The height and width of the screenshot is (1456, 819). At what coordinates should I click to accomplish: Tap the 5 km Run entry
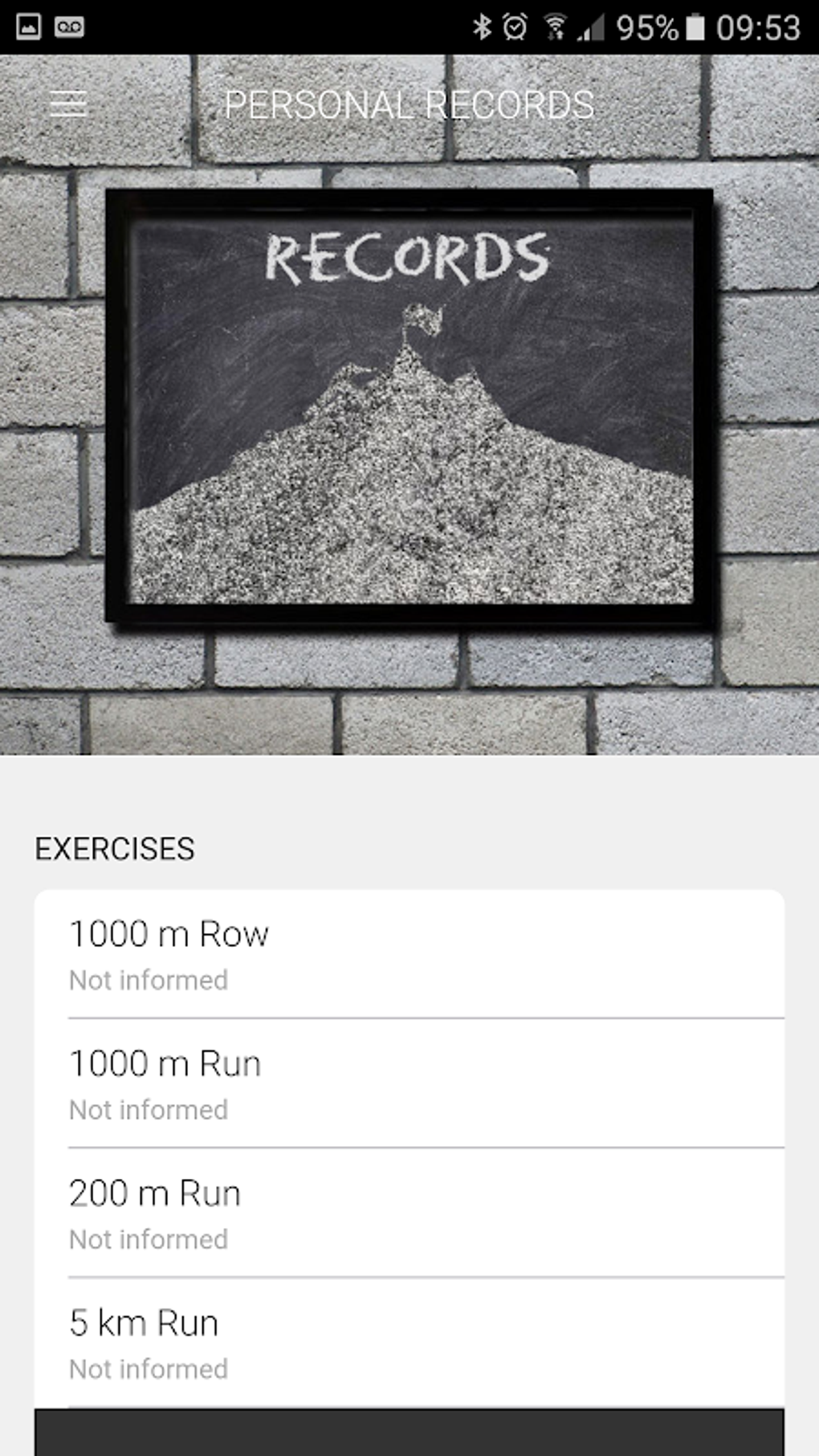point(409,1342)
